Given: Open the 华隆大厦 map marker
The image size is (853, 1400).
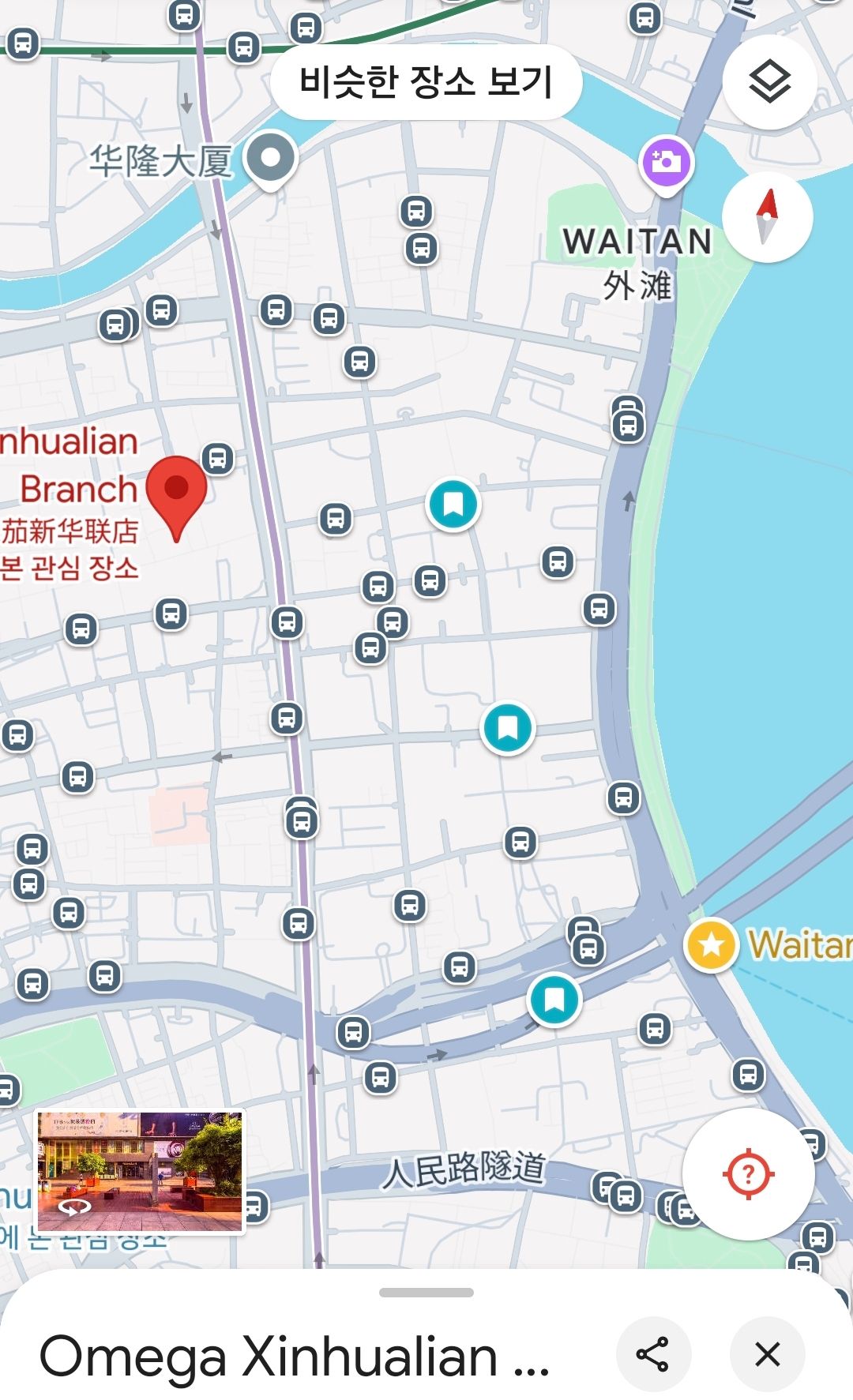Looking at the screenshot, I should coord(270,158).
